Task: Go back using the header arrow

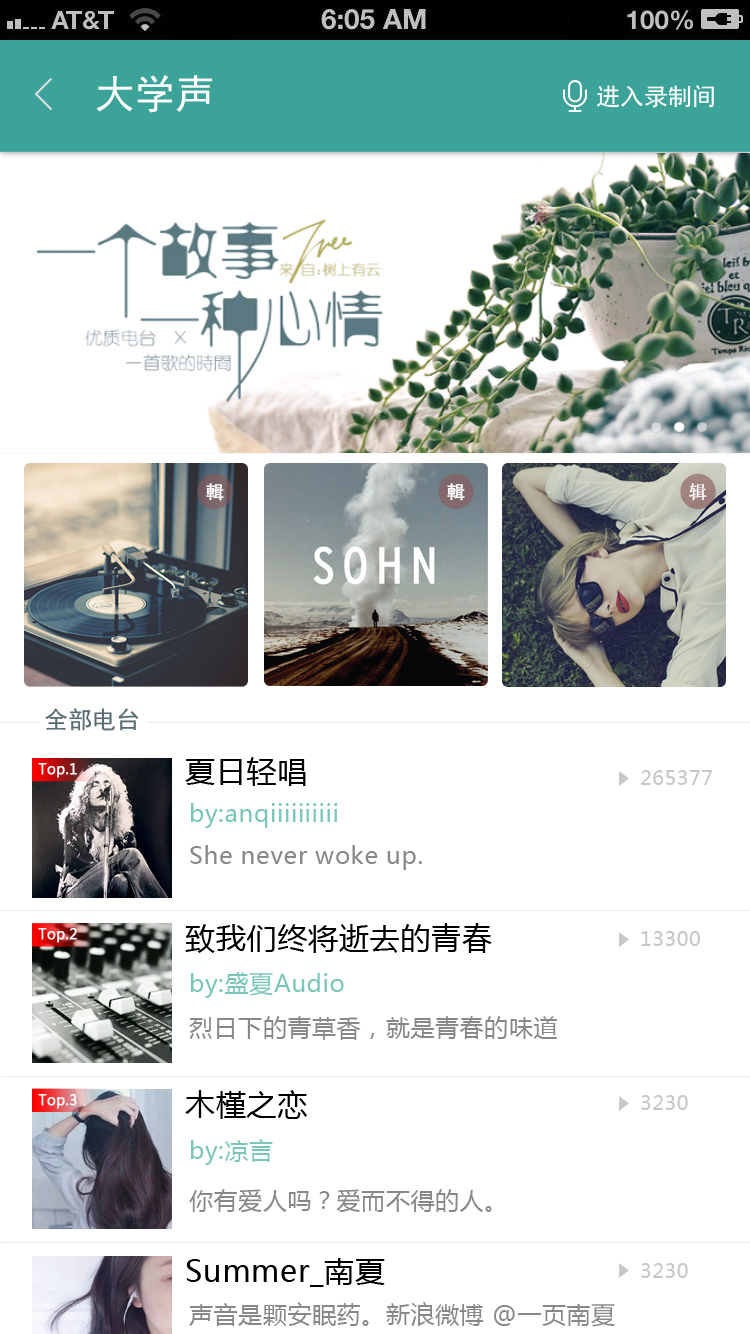Action: [44, 96]
